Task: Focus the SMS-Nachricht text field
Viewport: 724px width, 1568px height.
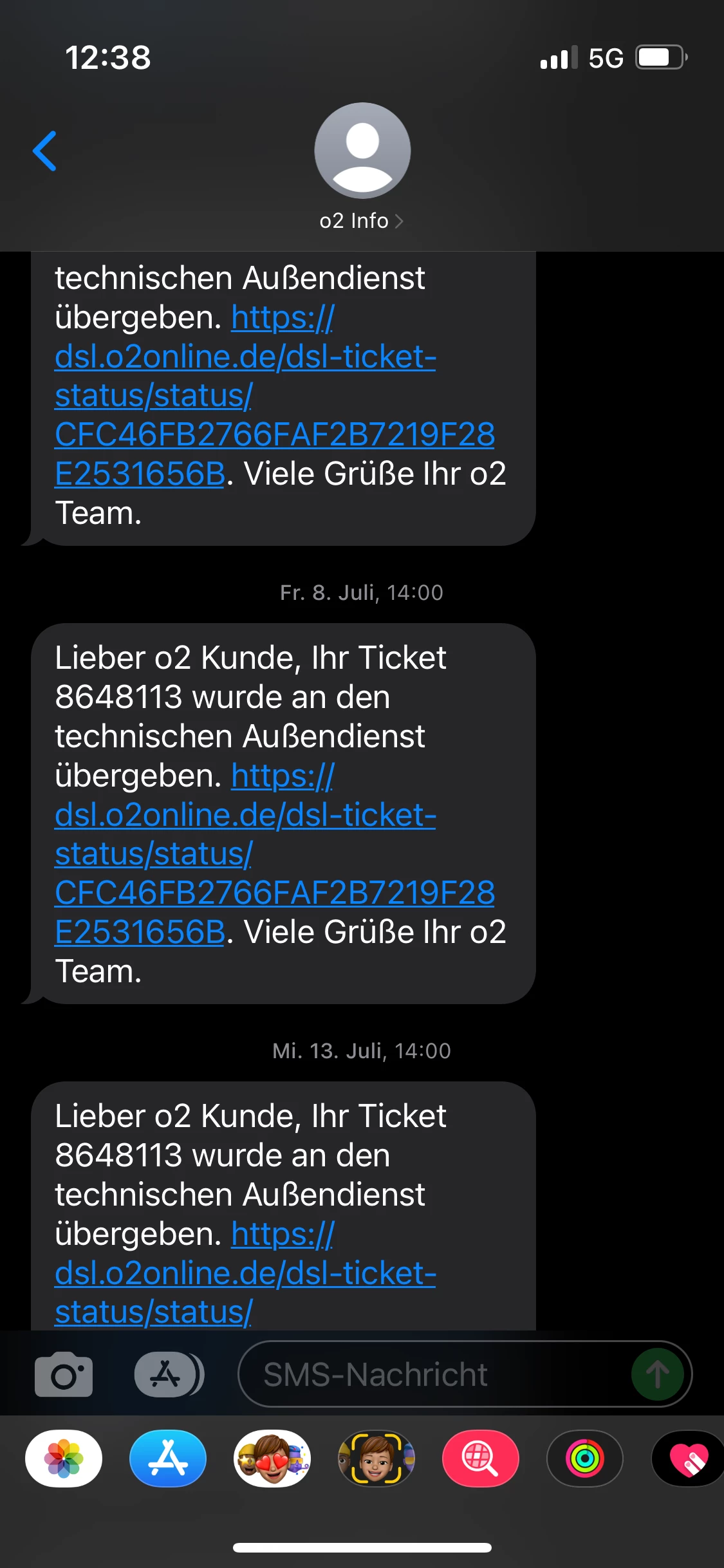Action: pos(431,1375)
